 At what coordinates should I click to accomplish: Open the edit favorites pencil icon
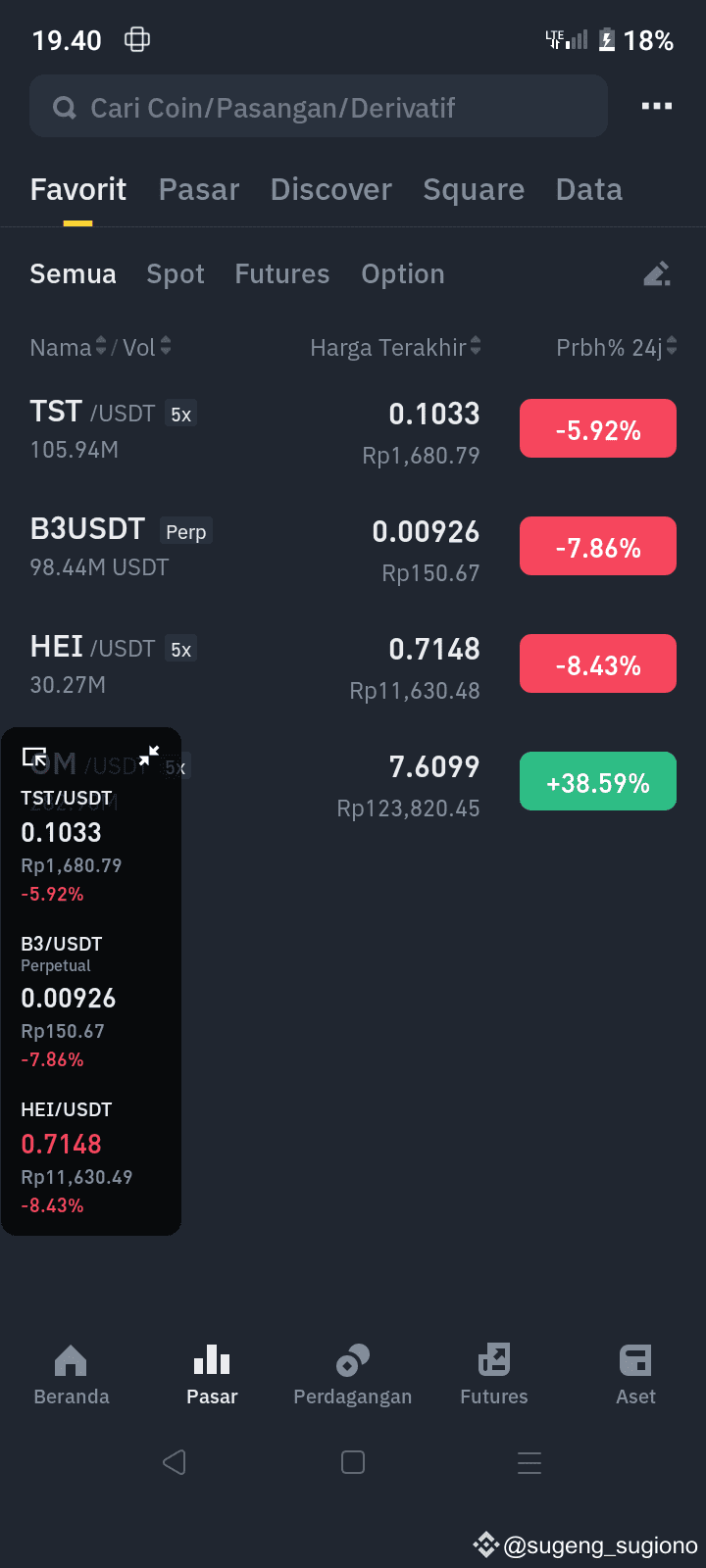pos(655,273)
